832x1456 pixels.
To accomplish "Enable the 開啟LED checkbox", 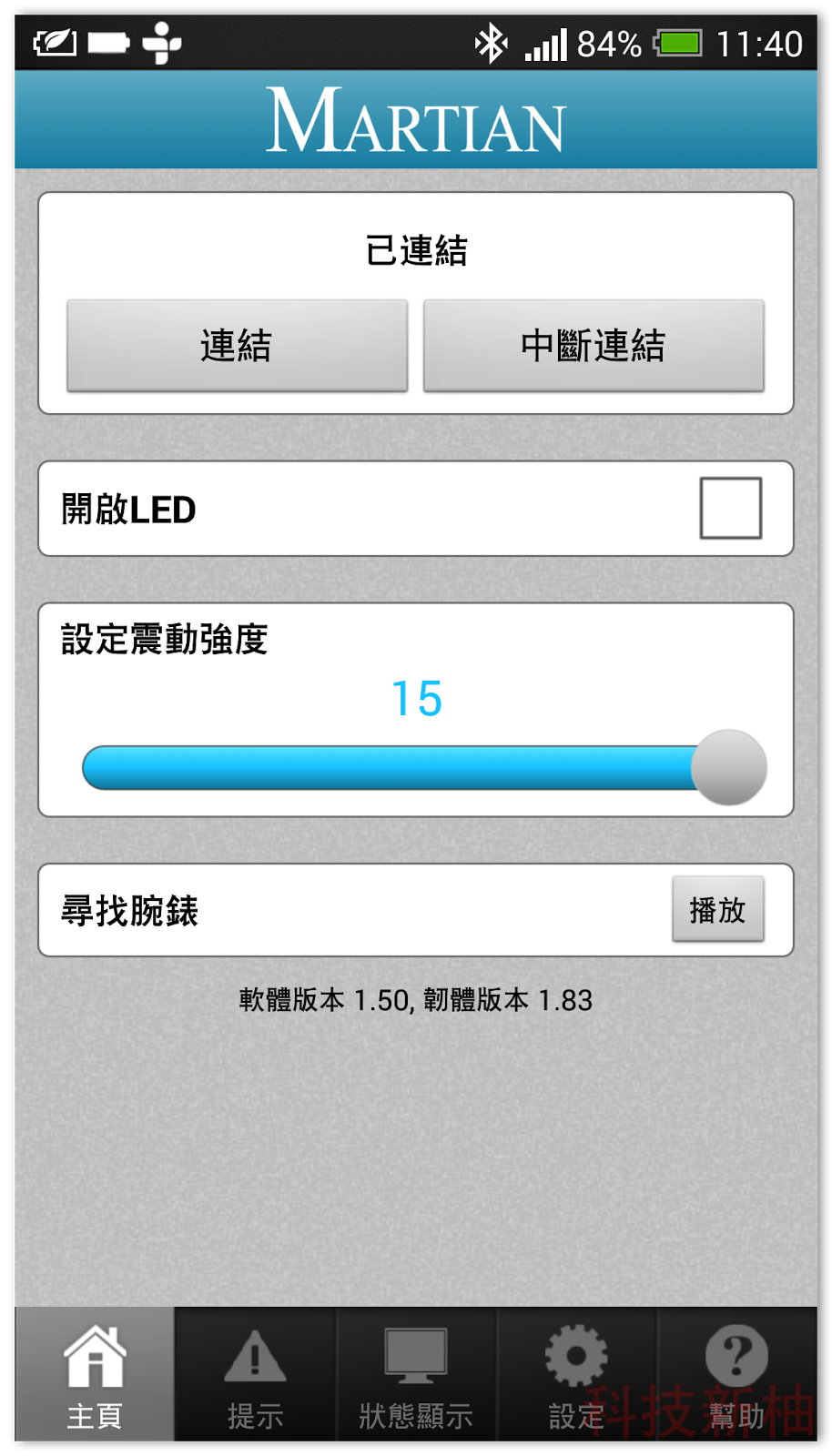I will (730, 508).
